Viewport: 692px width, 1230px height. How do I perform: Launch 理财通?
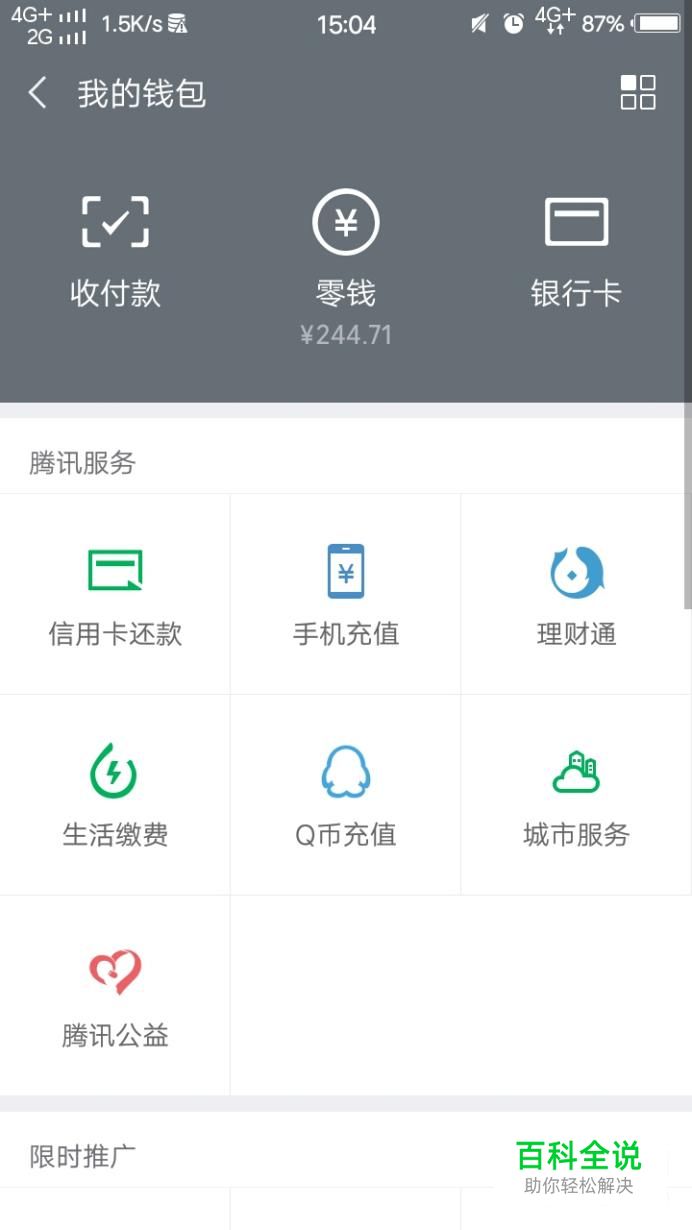point(576,594)
